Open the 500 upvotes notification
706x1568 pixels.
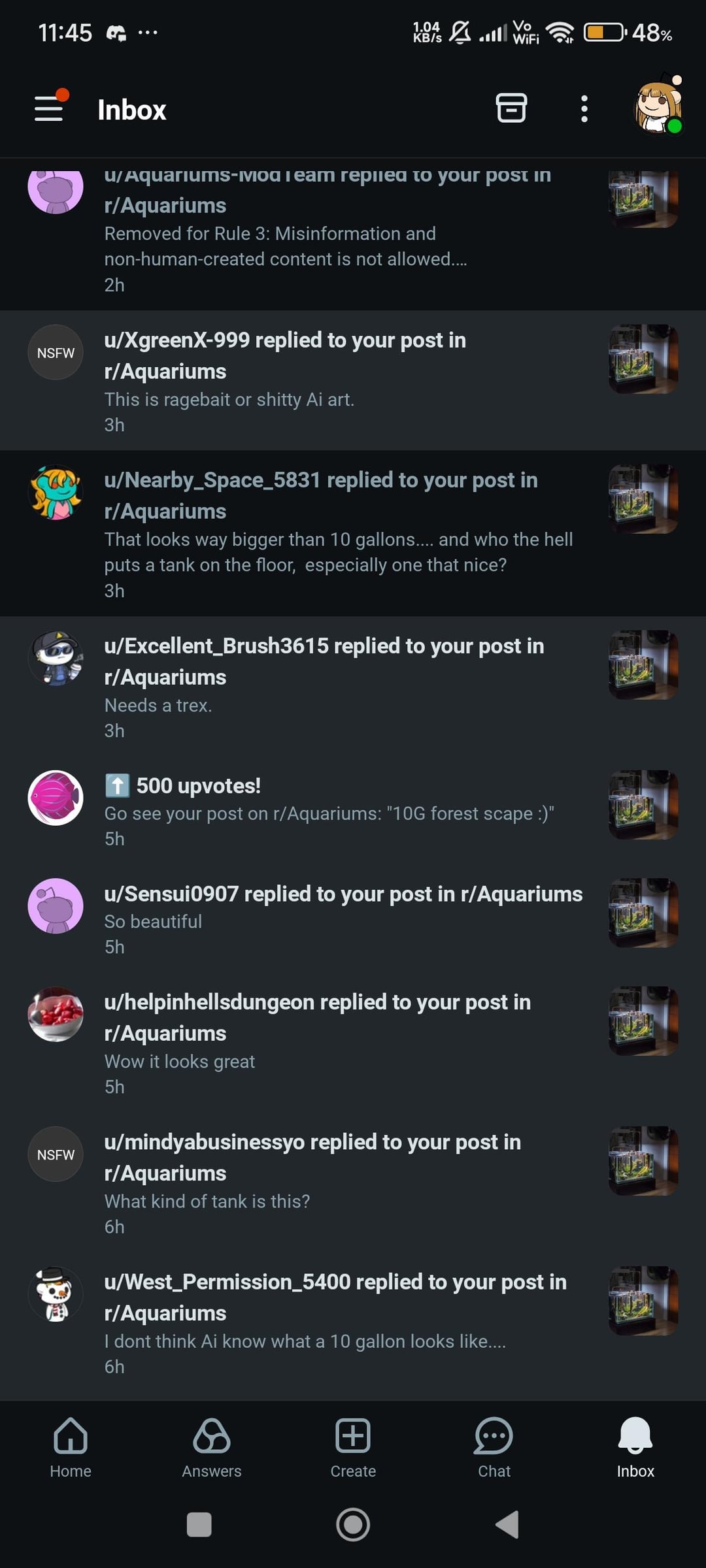[x=327, y=810]
